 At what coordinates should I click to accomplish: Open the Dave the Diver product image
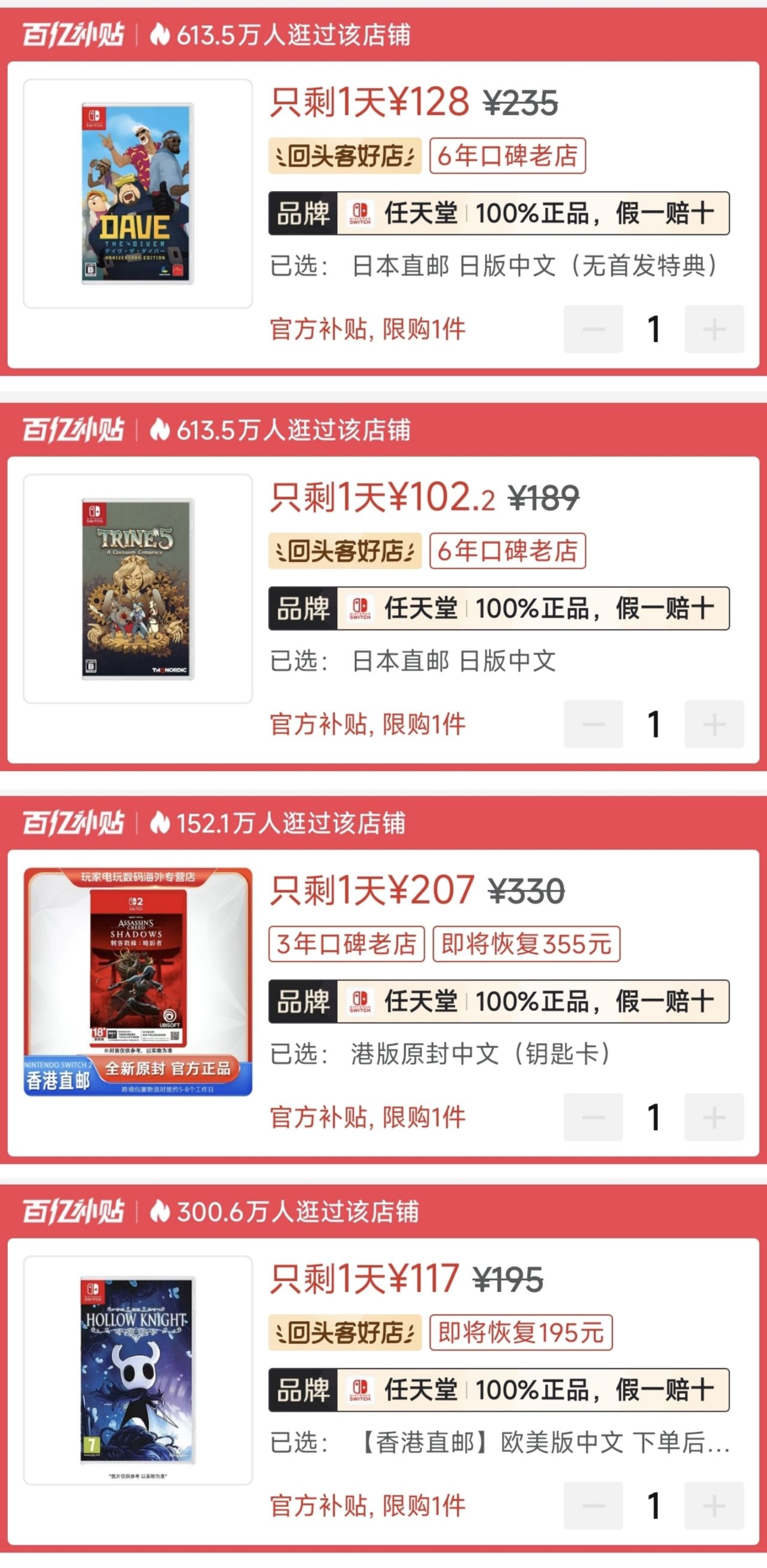point(138,194)
